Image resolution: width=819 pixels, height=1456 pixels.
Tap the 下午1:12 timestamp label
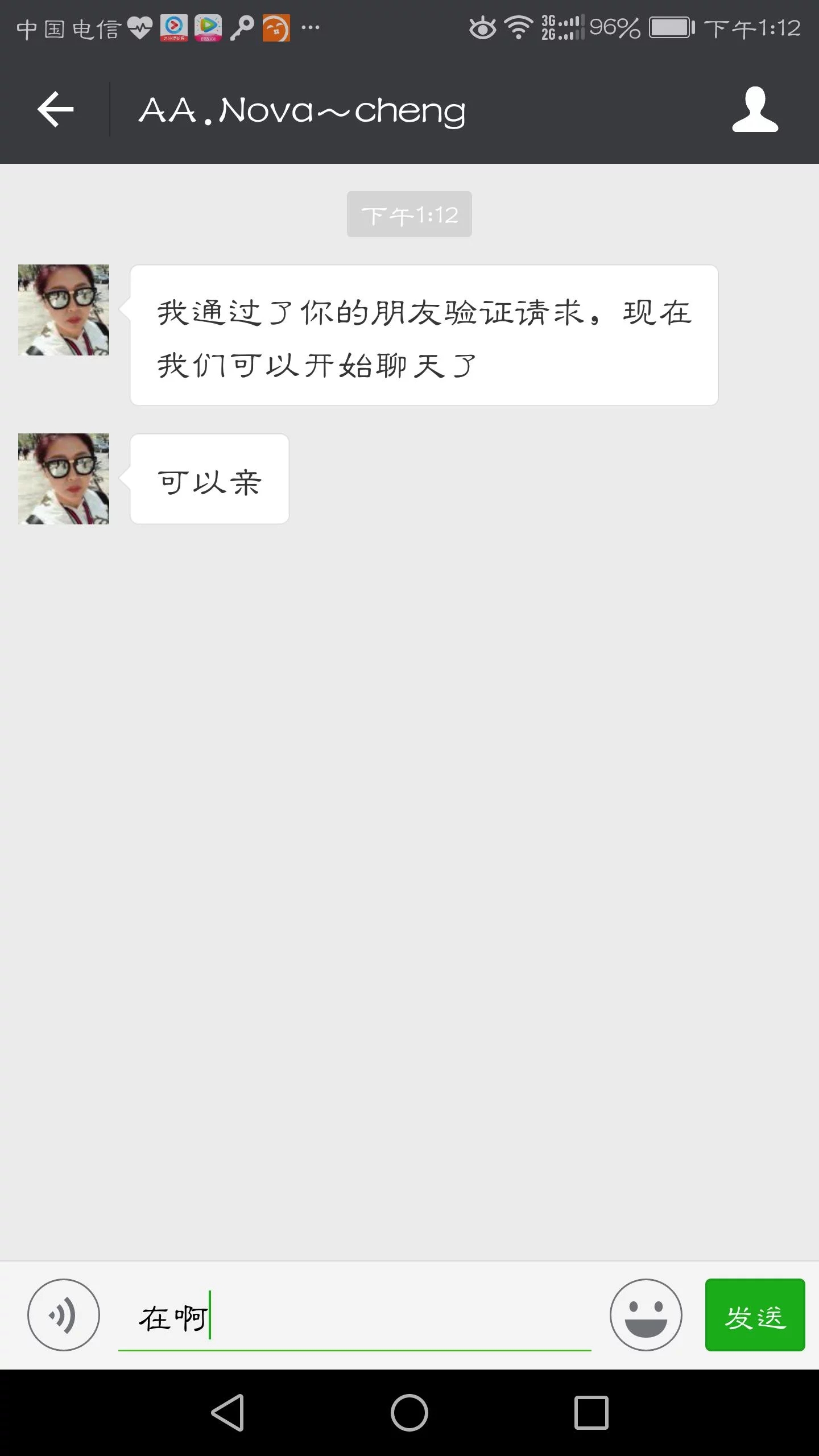[x=409, y=214]
